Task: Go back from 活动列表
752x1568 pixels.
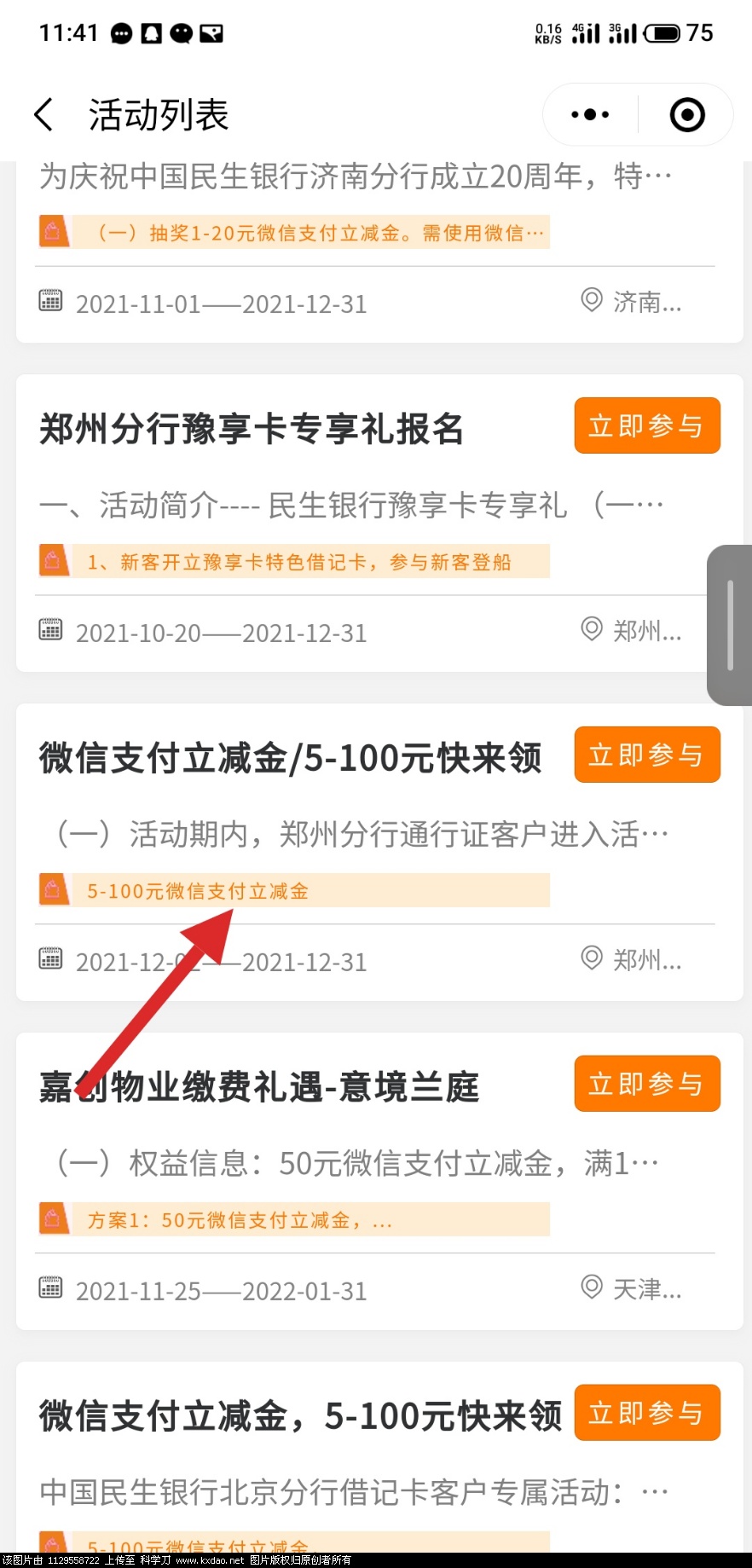Action: point(44,114)
